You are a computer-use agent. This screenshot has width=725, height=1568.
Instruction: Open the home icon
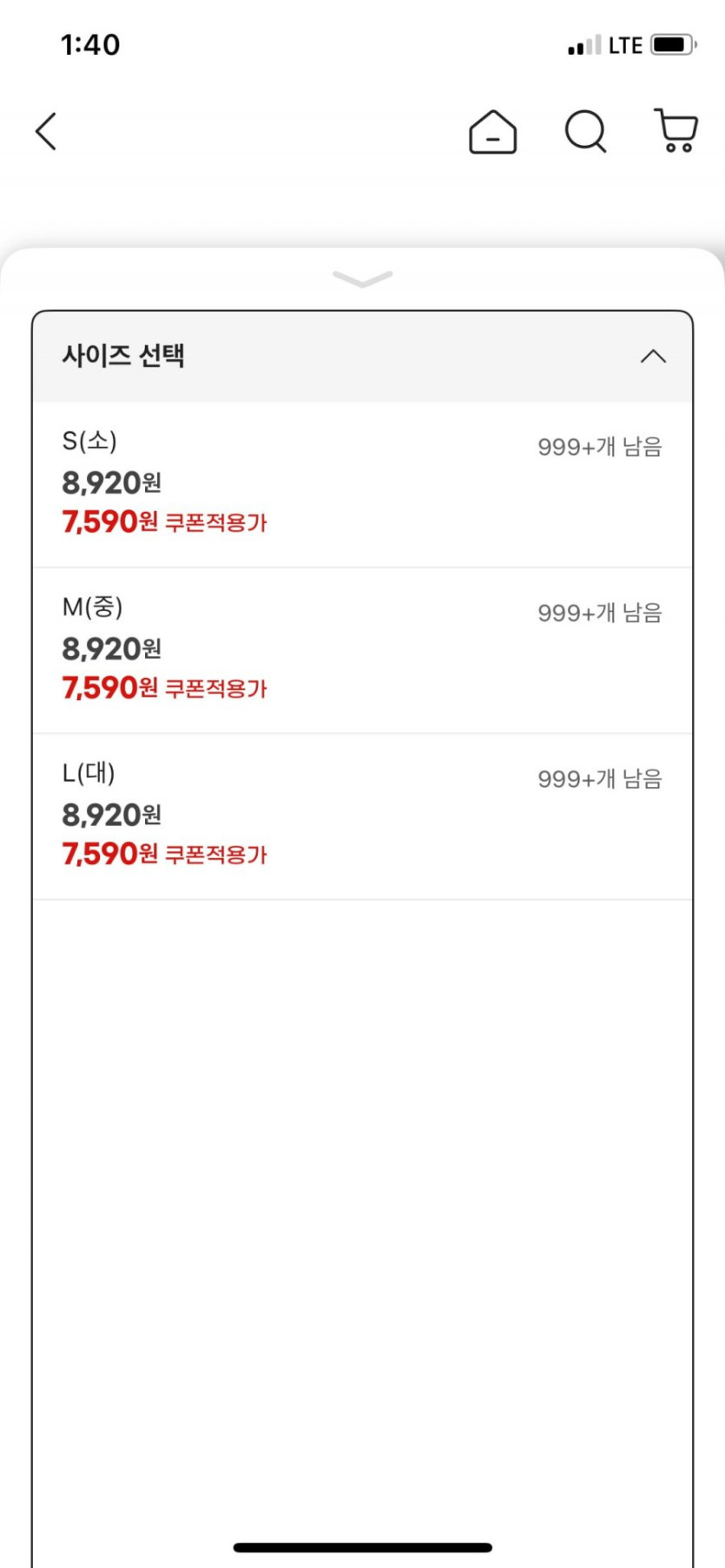pyautogui.click(x=492, y=133)
